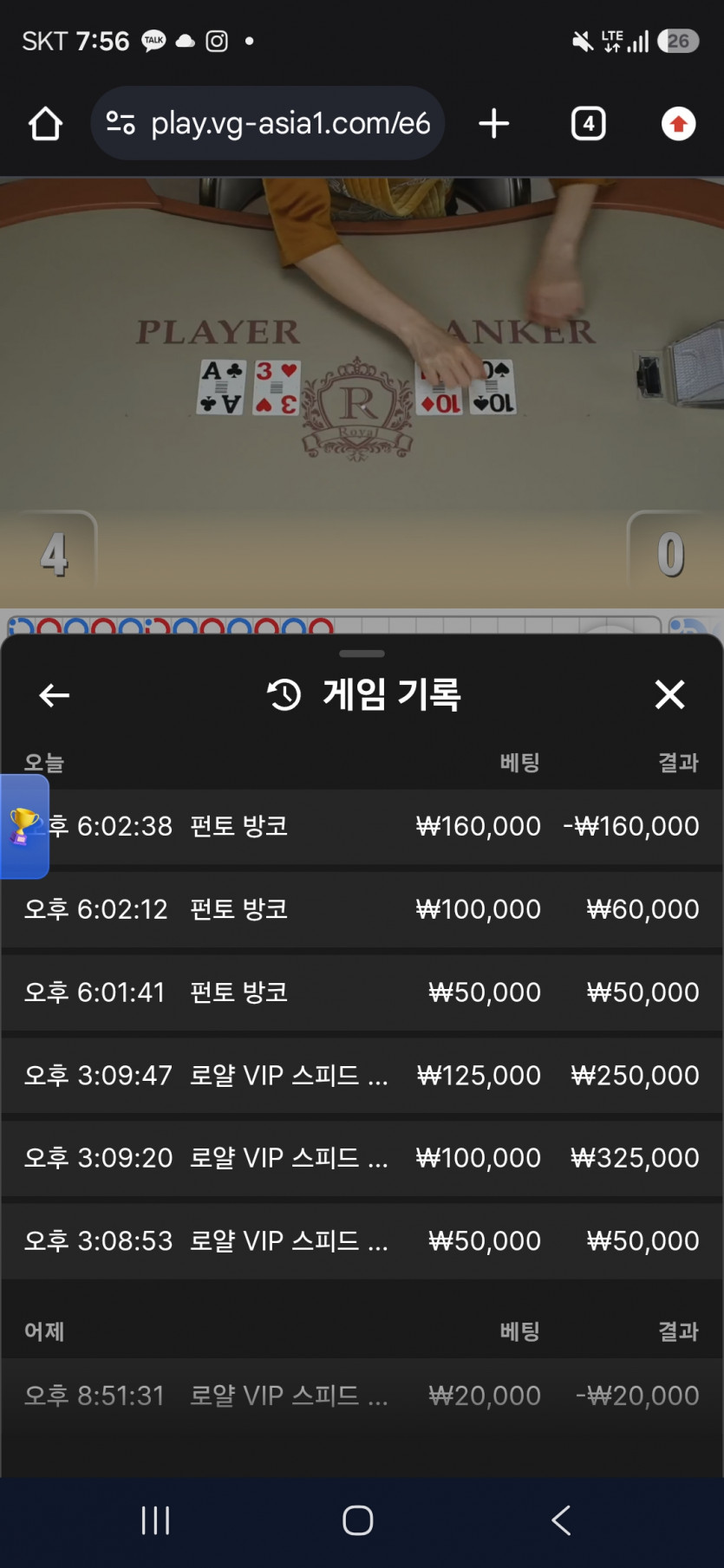Viewport: 724px width, 1568px height.
Task: Open the 6:01:41 펀토 방코 record
Action: 362,992
